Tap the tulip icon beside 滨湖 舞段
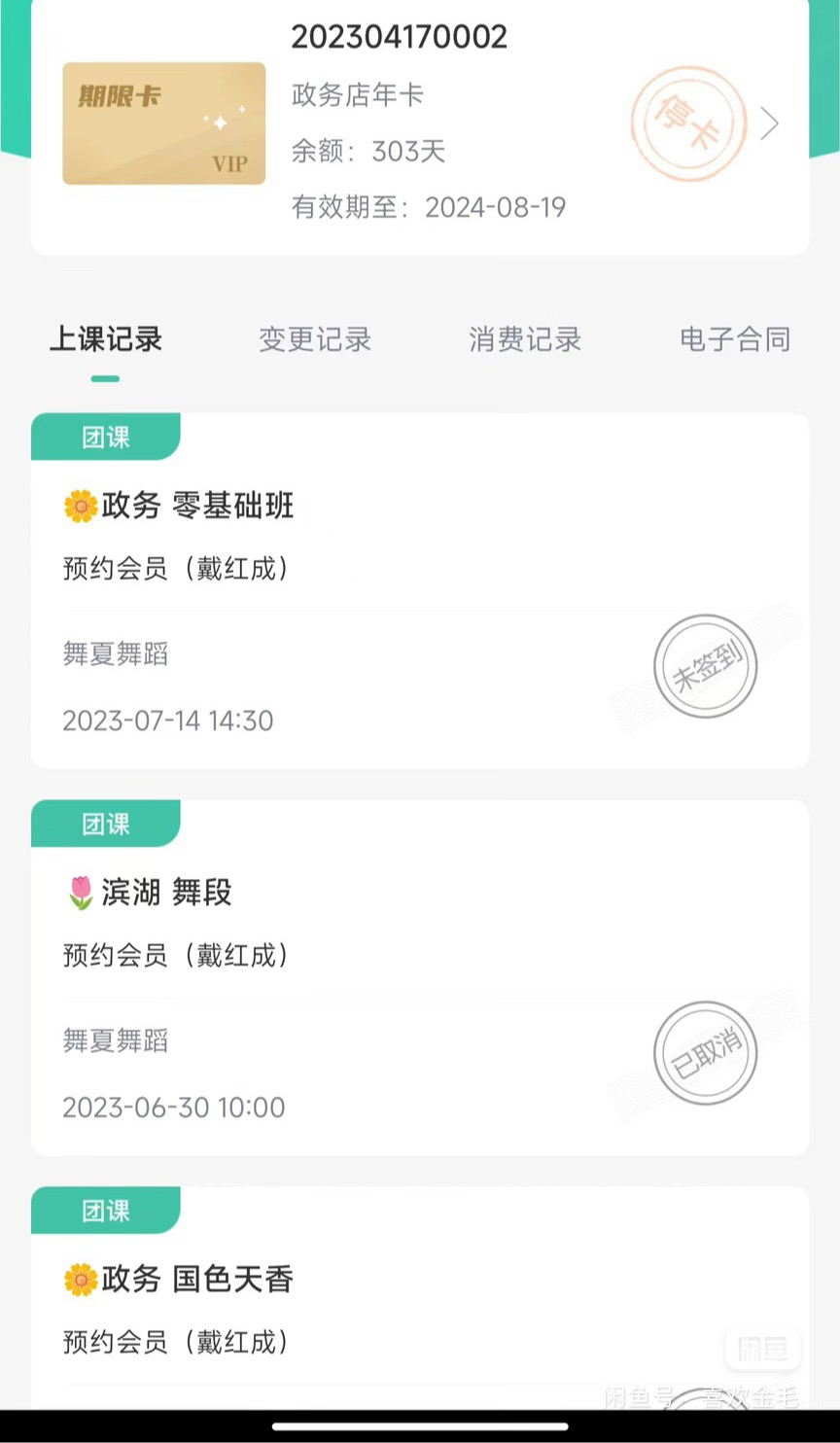 coord(79,892)
